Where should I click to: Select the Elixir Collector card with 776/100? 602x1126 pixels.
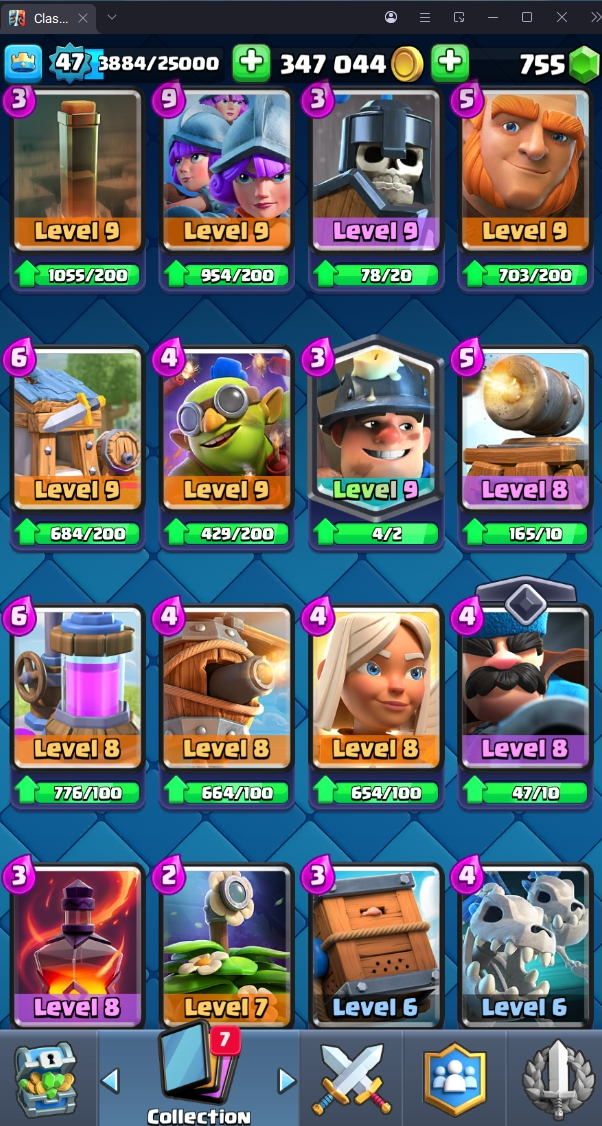[x=77, y=700]
